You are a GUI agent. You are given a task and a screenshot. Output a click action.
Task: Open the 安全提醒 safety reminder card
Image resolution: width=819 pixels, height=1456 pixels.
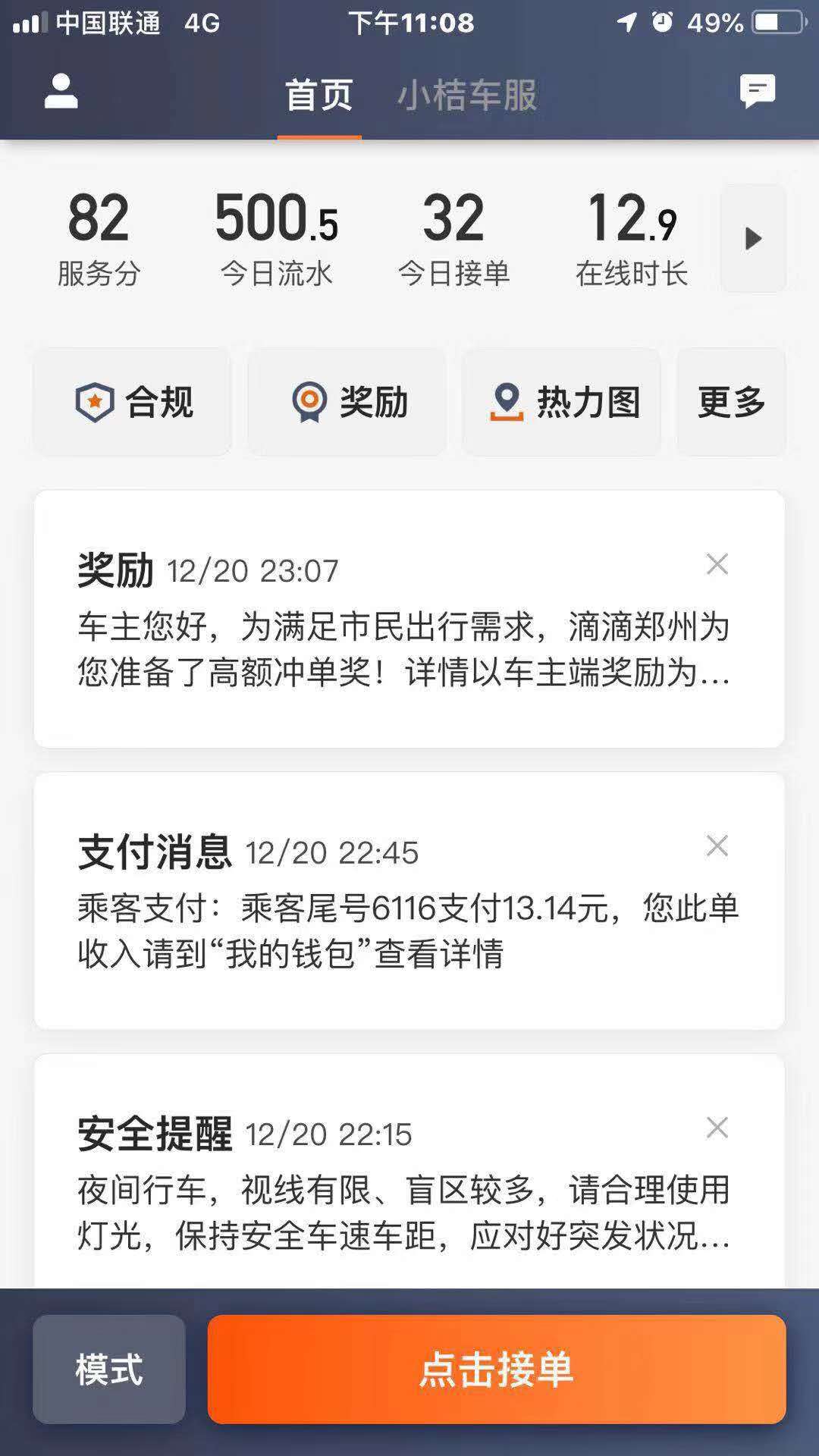click(x=409, y=1172)
